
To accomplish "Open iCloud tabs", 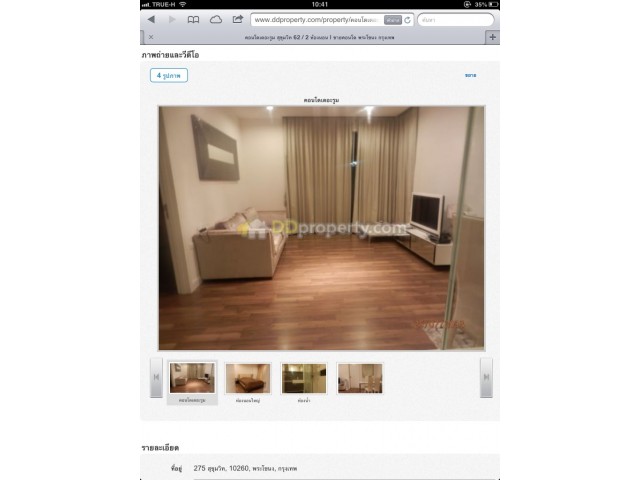I will click(215, 19).
